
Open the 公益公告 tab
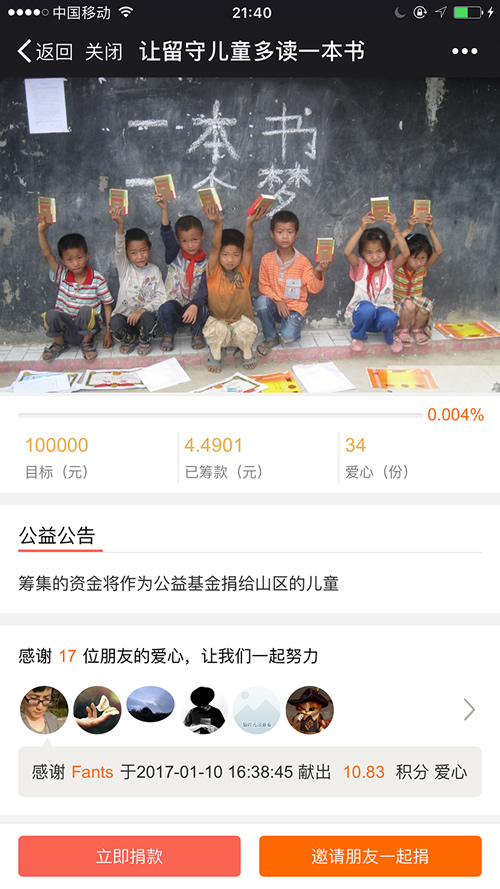click(x=57, y=535)
